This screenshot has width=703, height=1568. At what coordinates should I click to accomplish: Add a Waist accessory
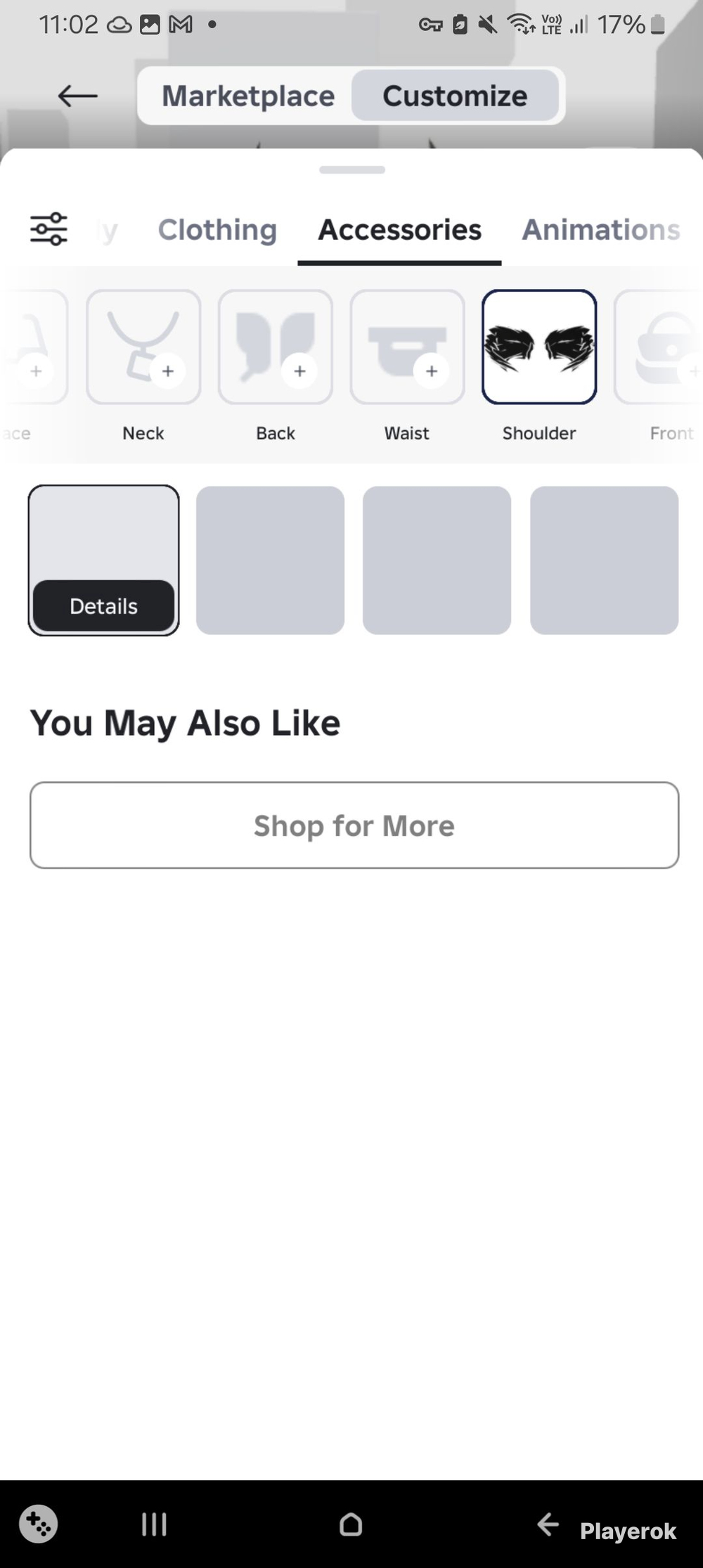coord(407,347)
